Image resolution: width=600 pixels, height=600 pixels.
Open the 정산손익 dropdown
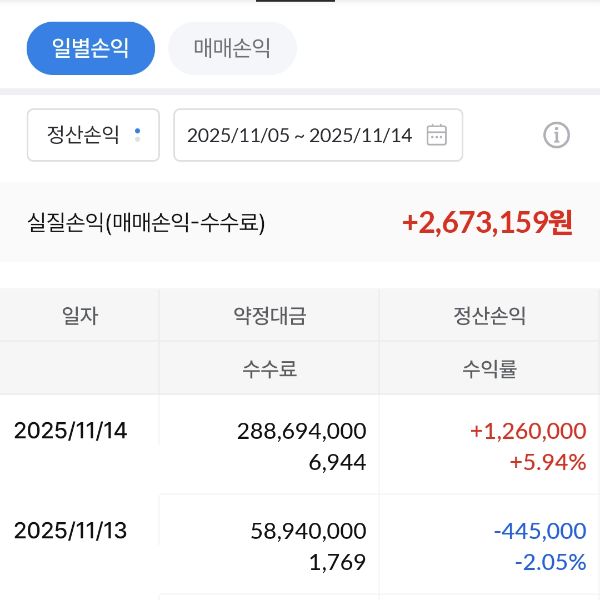click(x=93, y=135)
